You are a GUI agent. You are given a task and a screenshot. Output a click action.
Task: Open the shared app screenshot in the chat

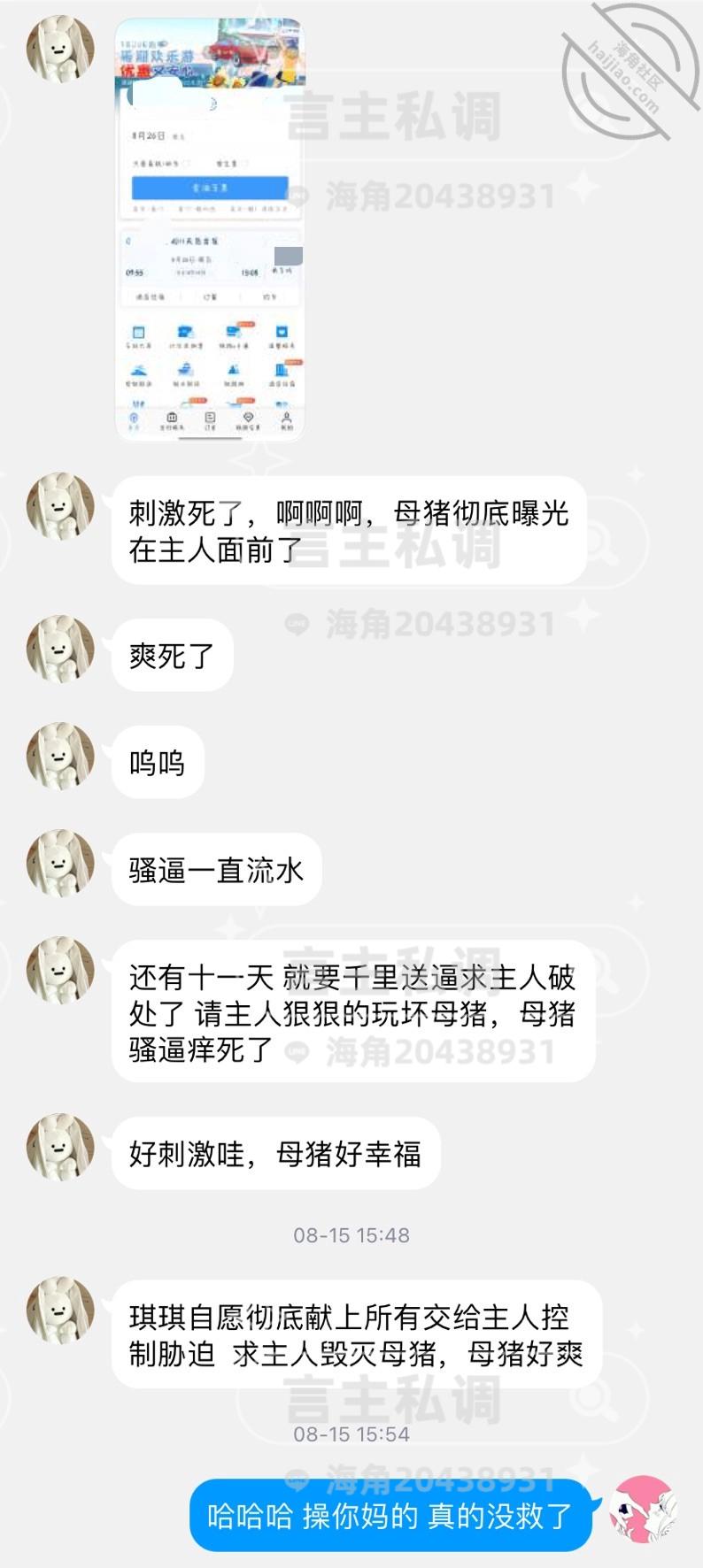212,230
